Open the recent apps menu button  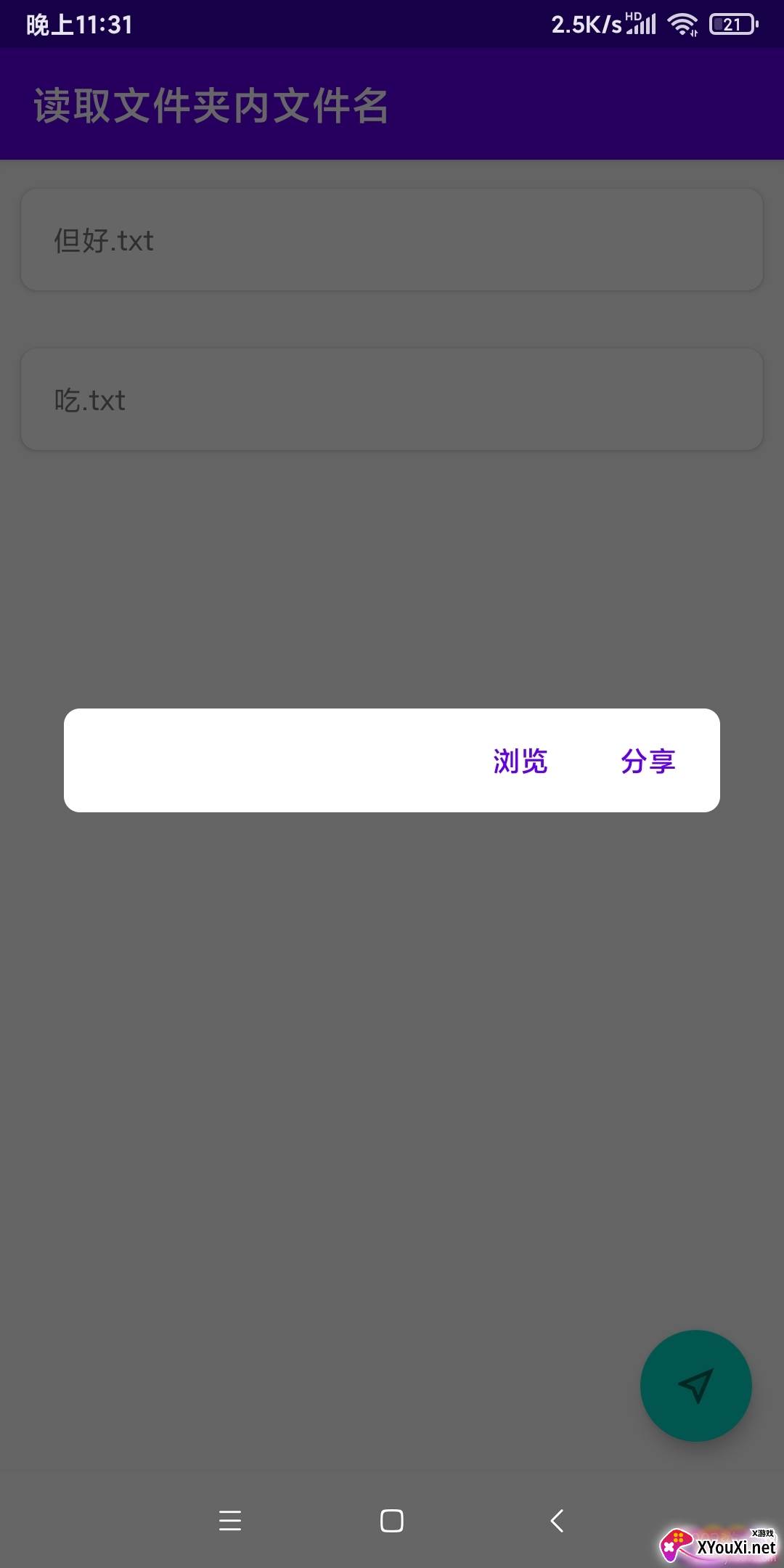point(229,1520)
